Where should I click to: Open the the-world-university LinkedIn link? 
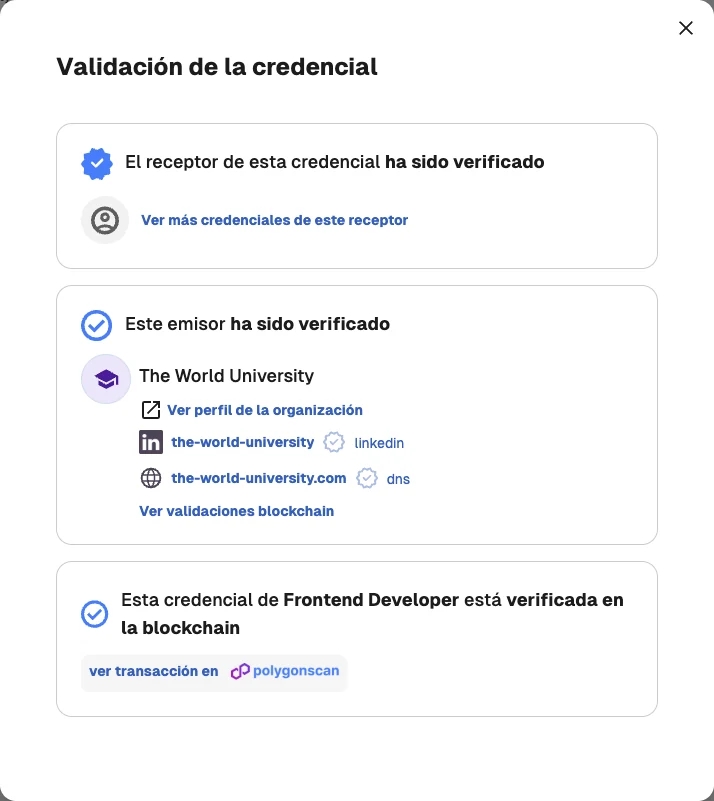[x=243, y=442]
